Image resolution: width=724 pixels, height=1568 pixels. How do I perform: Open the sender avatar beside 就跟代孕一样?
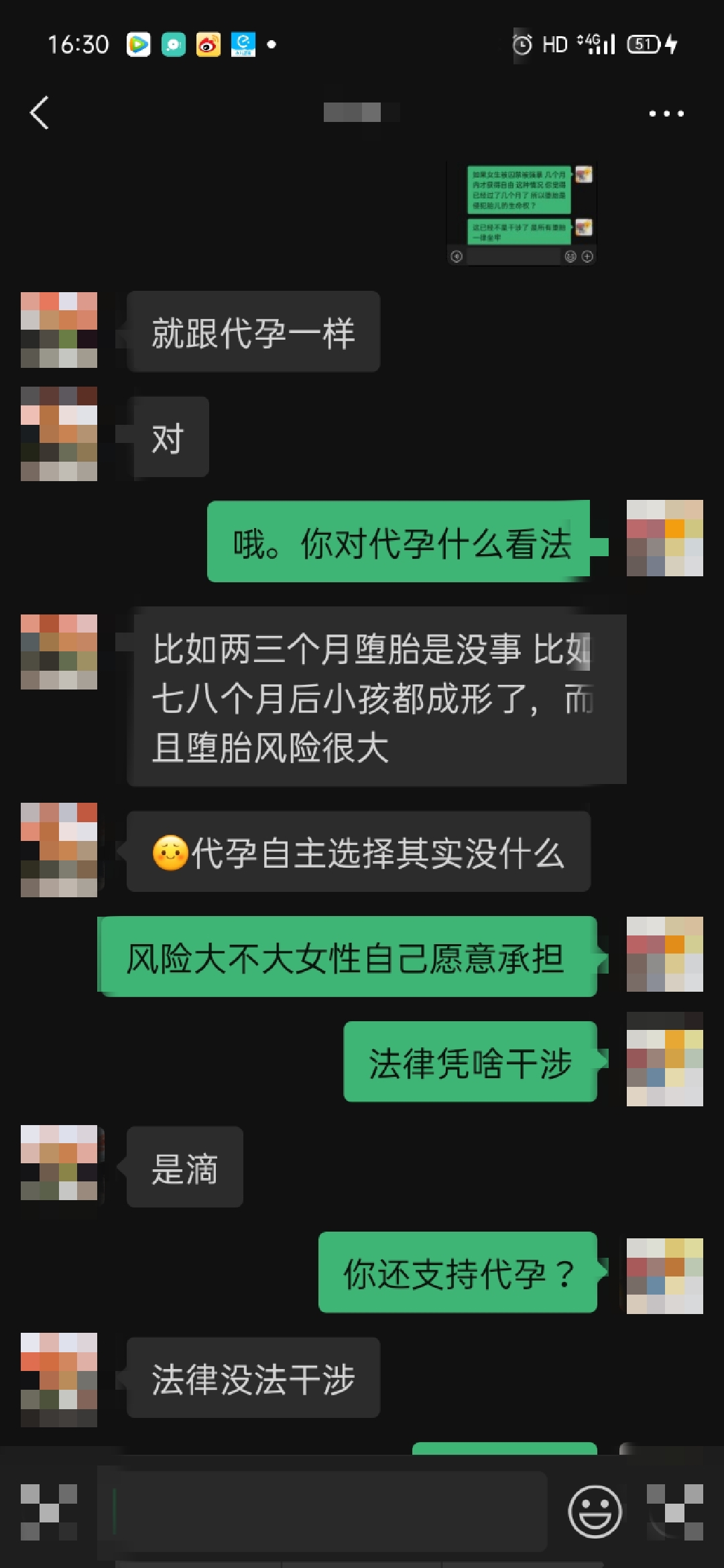[59, 330]
